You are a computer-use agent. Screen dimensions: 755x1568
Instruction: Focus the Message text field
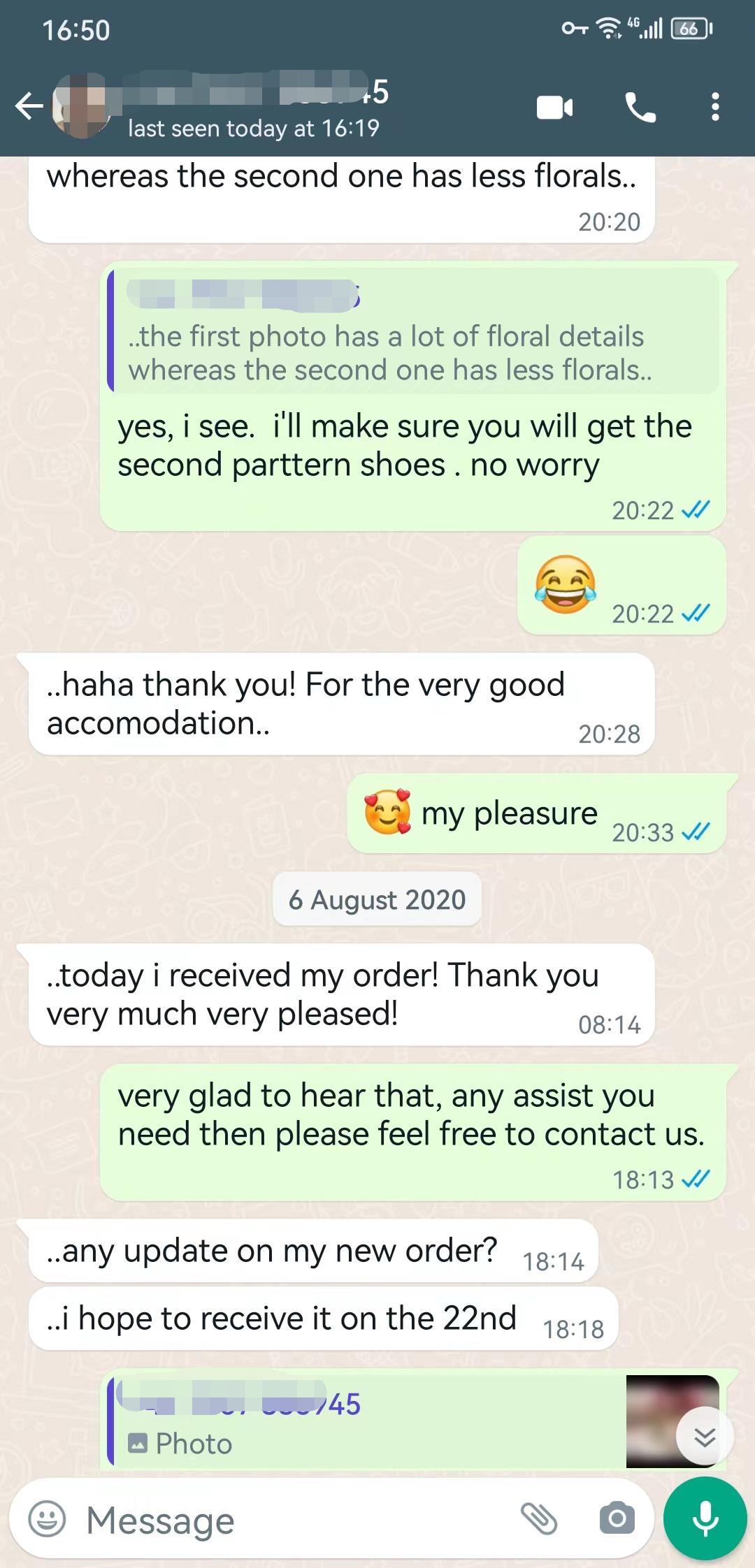[x=294, y=1520]
